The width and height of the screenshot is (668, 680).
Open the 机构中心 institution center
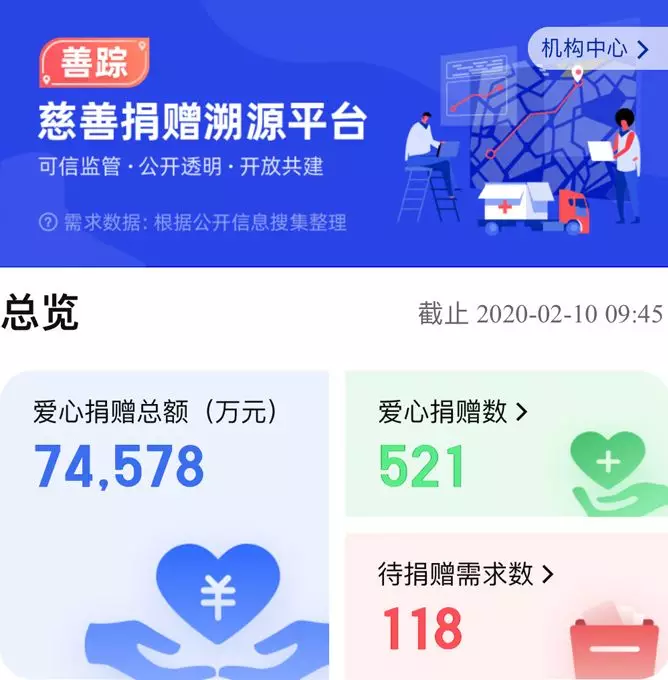(595, 48)
